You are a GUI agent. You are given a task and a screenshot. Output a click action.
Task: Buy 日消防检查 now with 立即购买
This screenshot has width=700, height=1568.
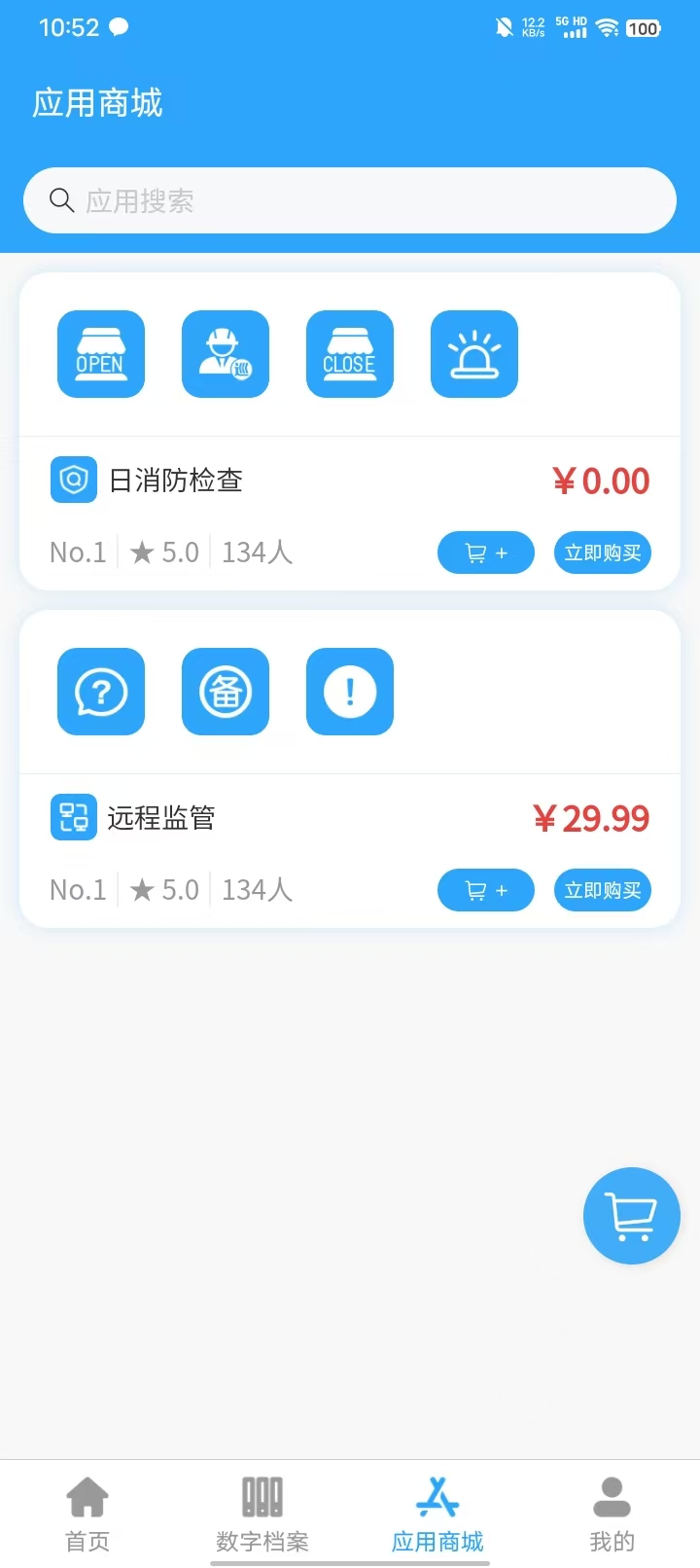(602, 552)
